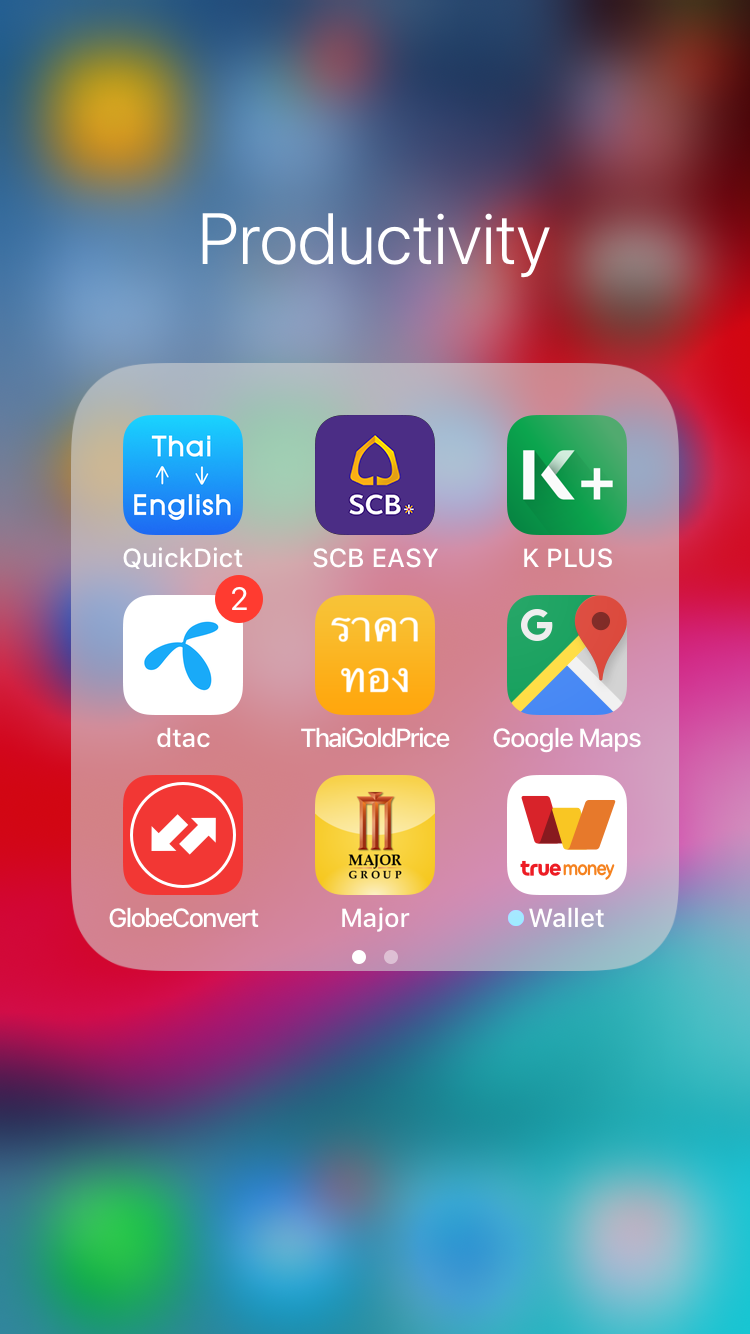Open Google Maps
The height and width of the screenshot is (1334, 750).
point(567,655)
